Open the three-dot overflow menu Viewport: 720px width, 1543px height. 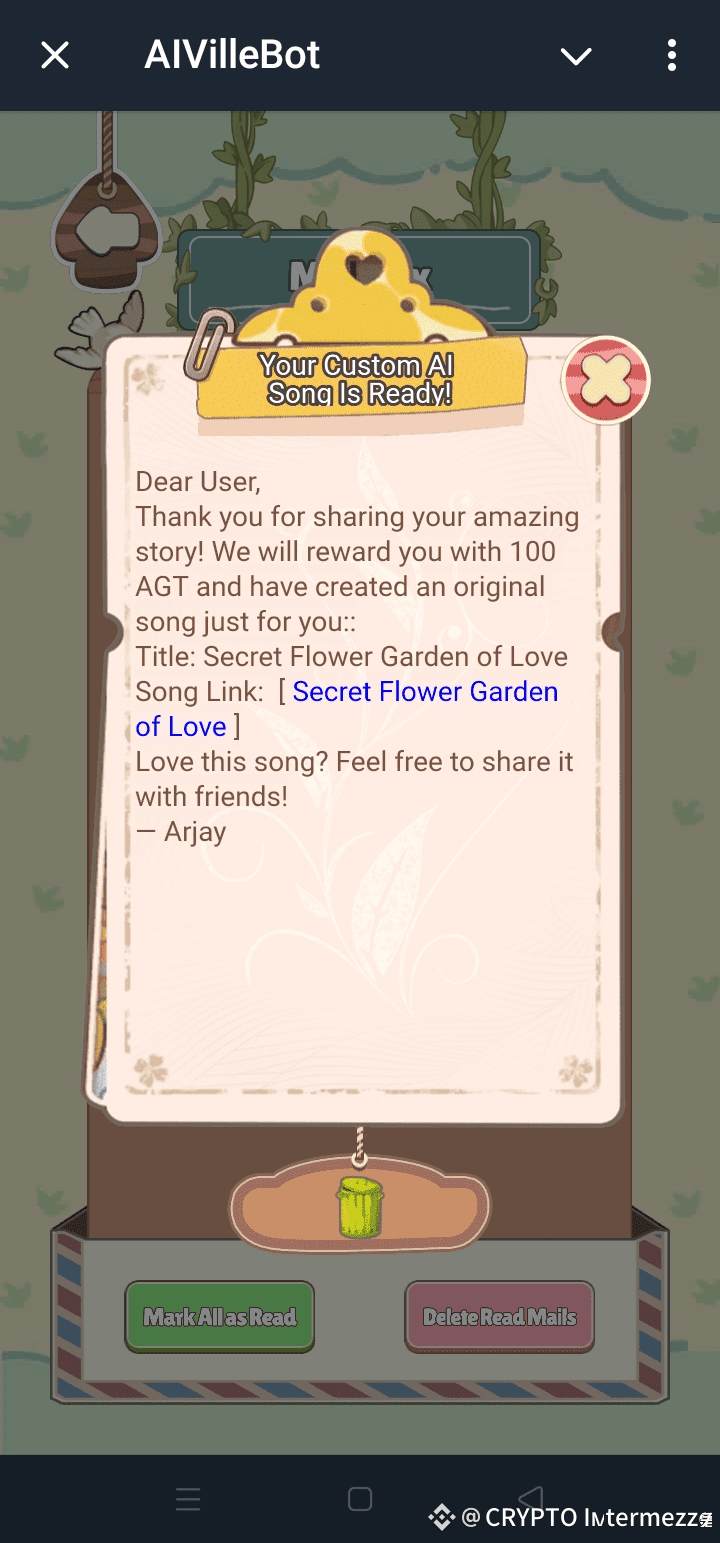[672, 55]
